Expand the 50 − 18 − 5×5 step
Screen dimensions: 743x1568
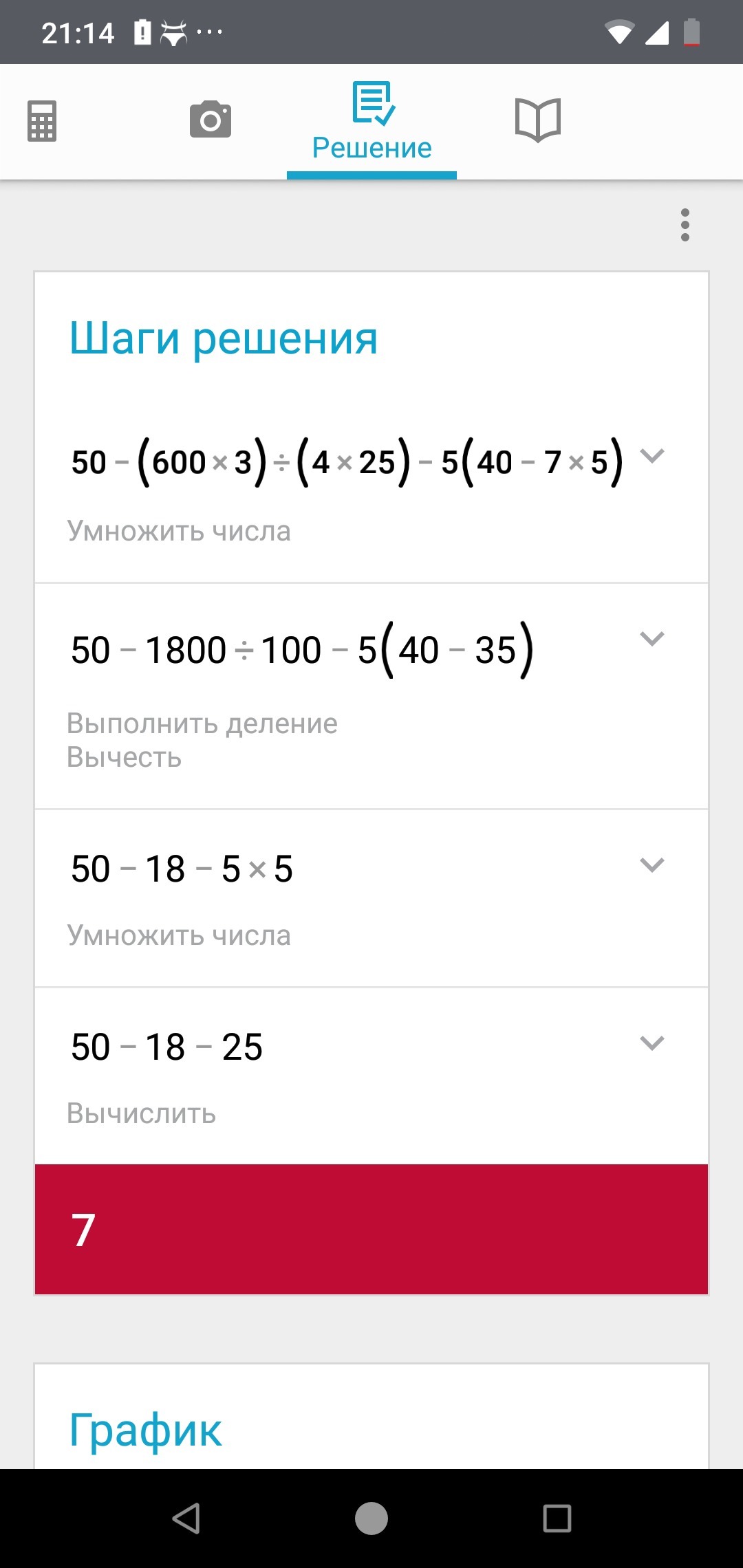652,864
